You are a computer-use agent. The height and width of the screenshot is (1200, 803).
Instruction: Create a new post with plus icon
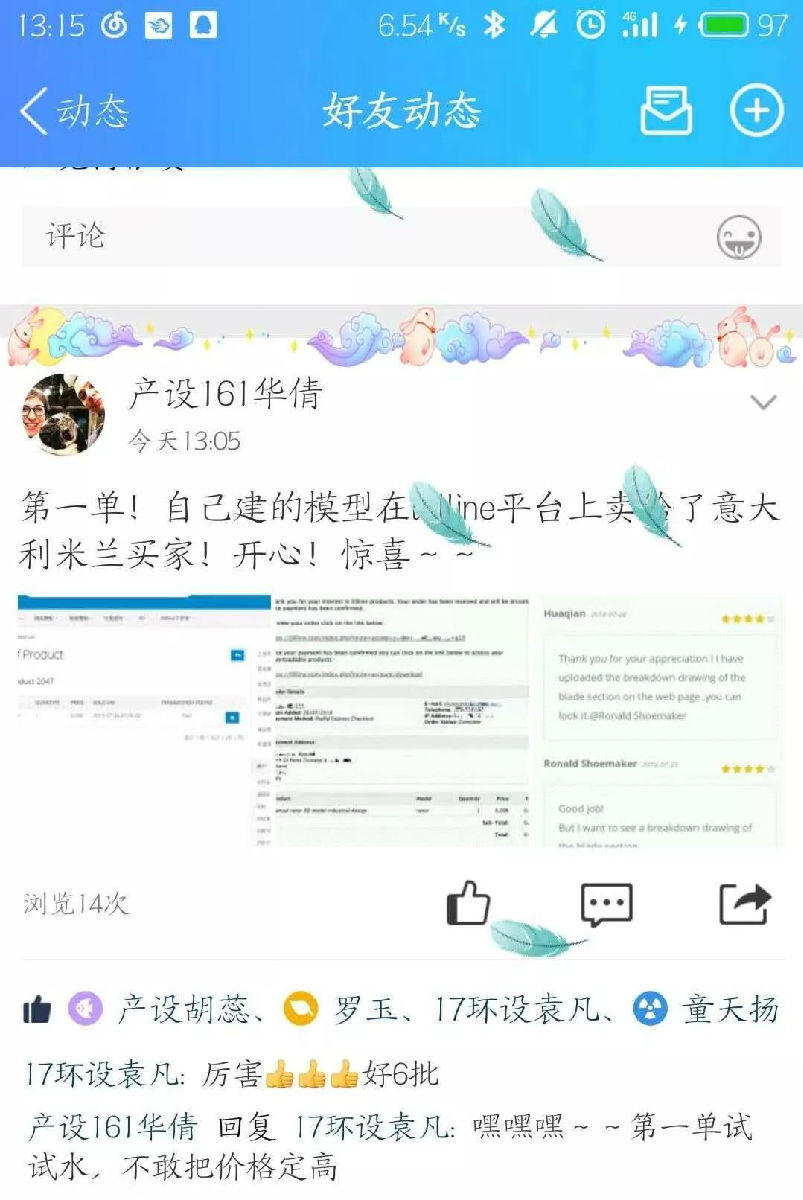756,111
